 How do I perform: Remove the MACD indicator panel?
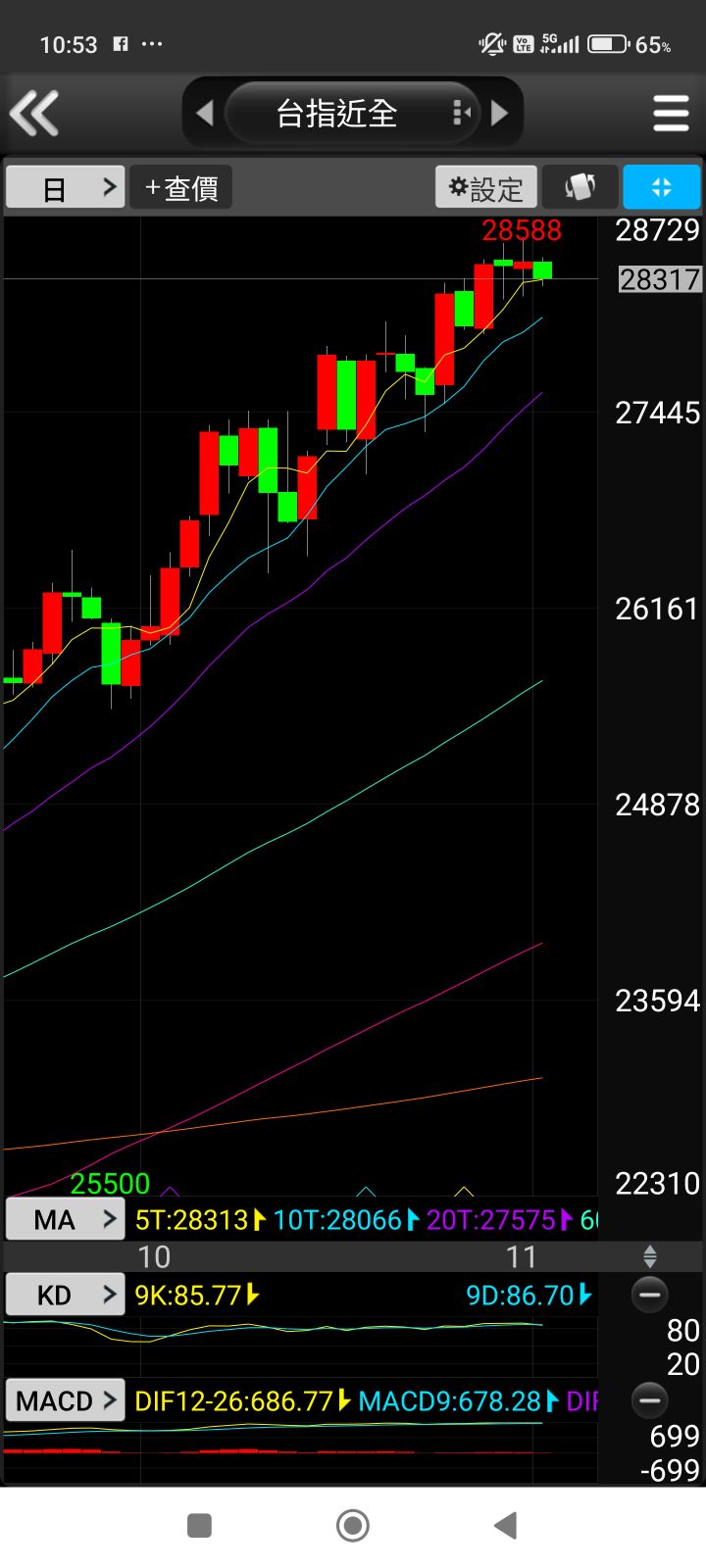coord(649,1400)
